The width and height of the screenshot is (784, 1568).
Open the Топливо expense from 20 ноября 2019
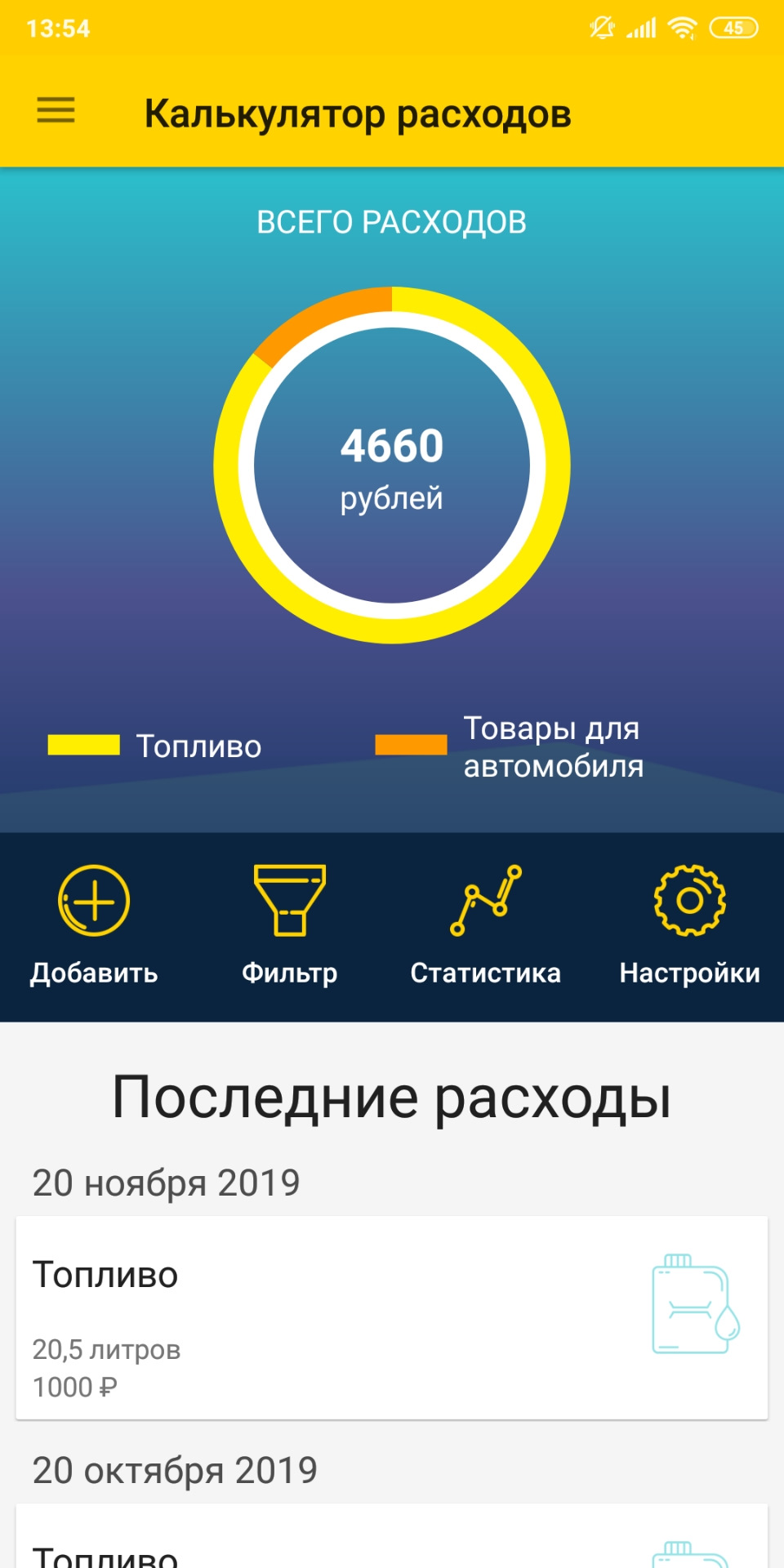[392, 1316]
